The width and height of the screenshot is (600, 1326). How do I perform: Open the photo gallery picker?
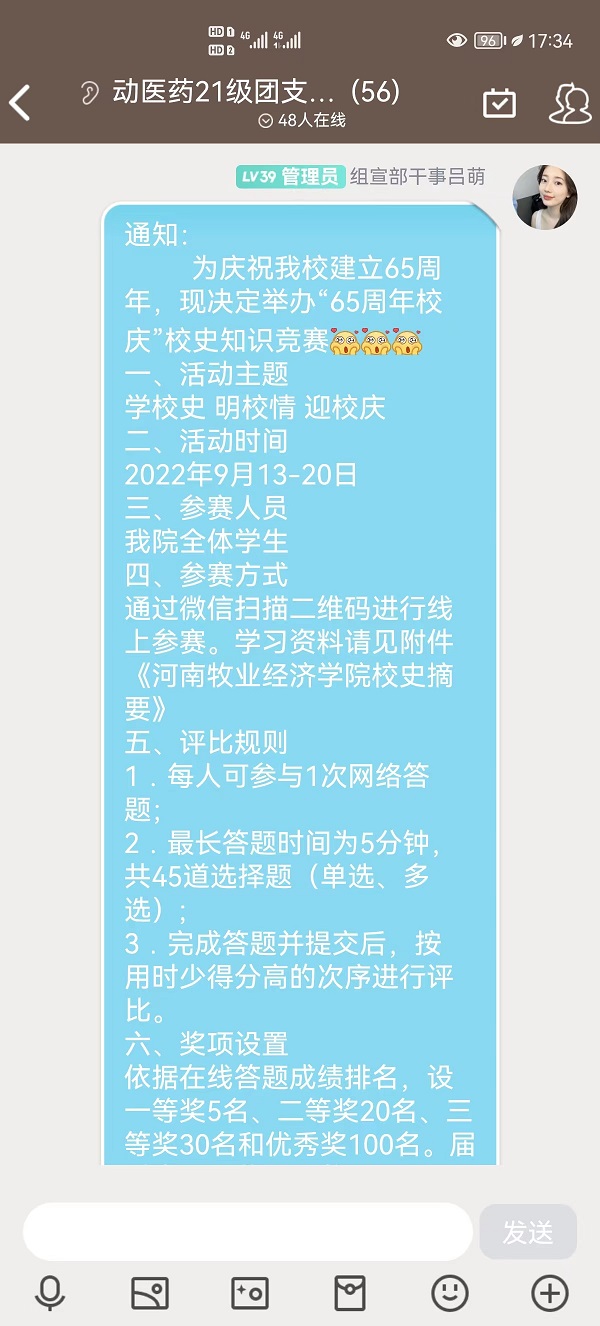[x=150, y=1293]
